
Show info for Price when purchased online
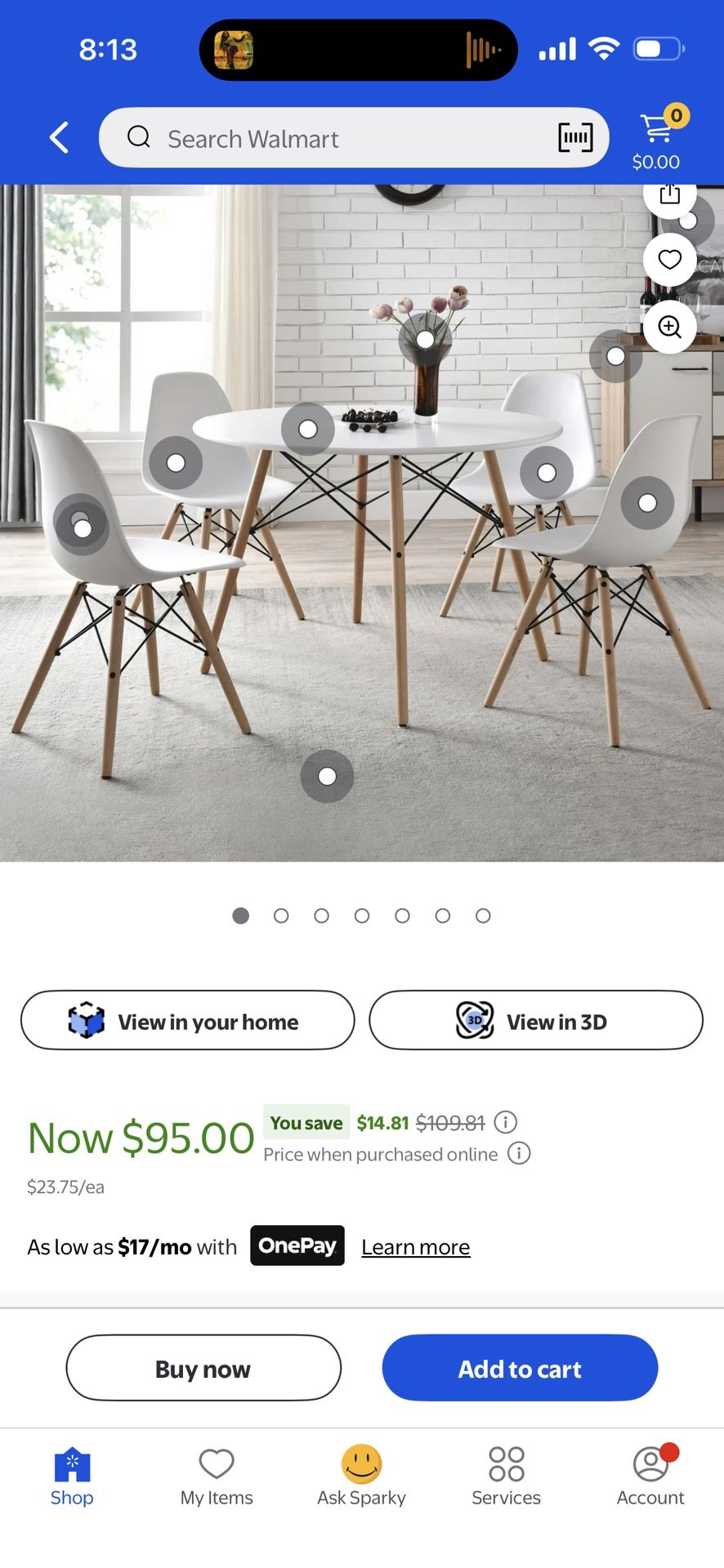click(520, 1153)
